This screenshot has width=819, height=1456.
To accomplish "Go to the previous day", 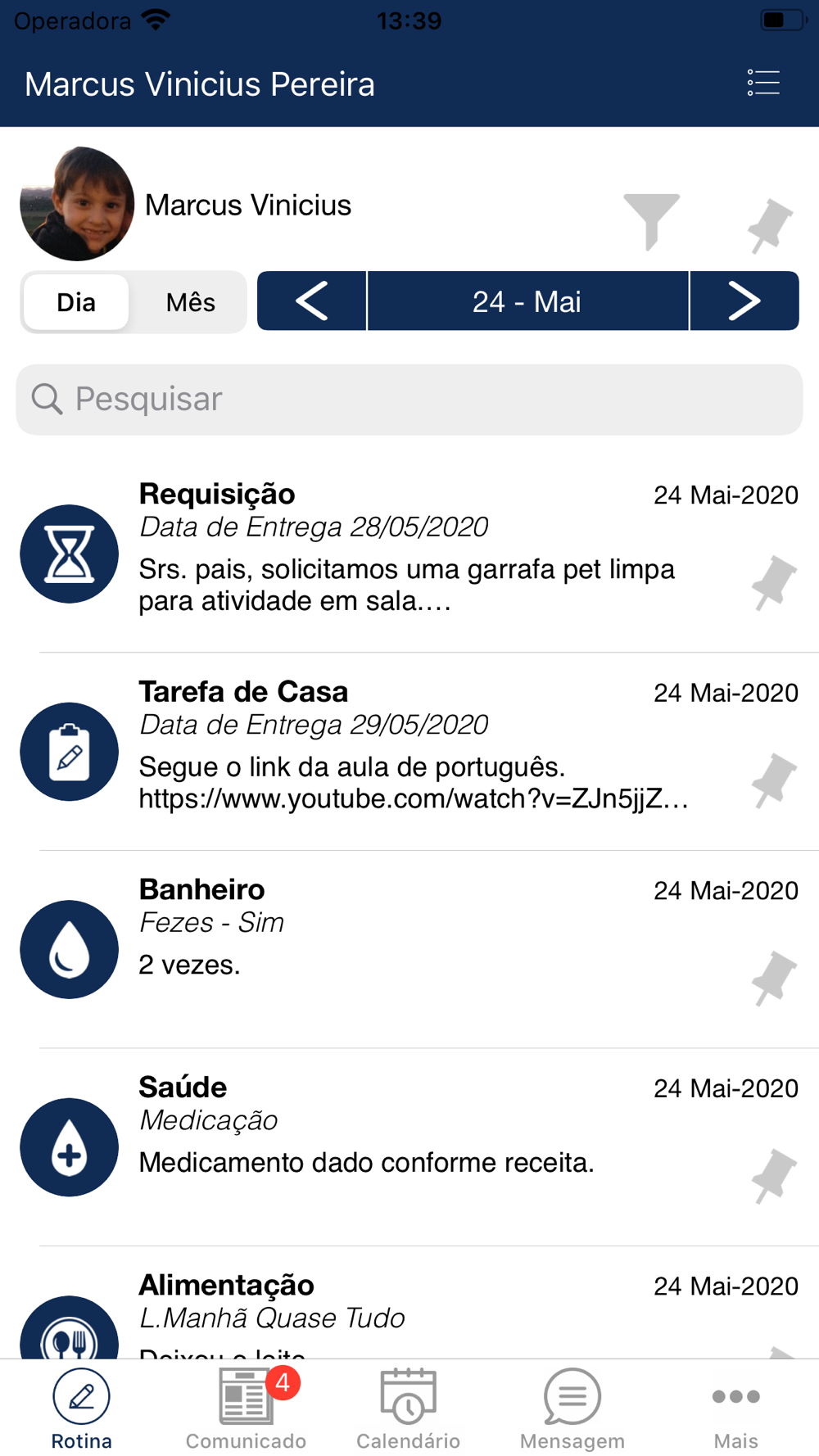I will coord(312,301).
